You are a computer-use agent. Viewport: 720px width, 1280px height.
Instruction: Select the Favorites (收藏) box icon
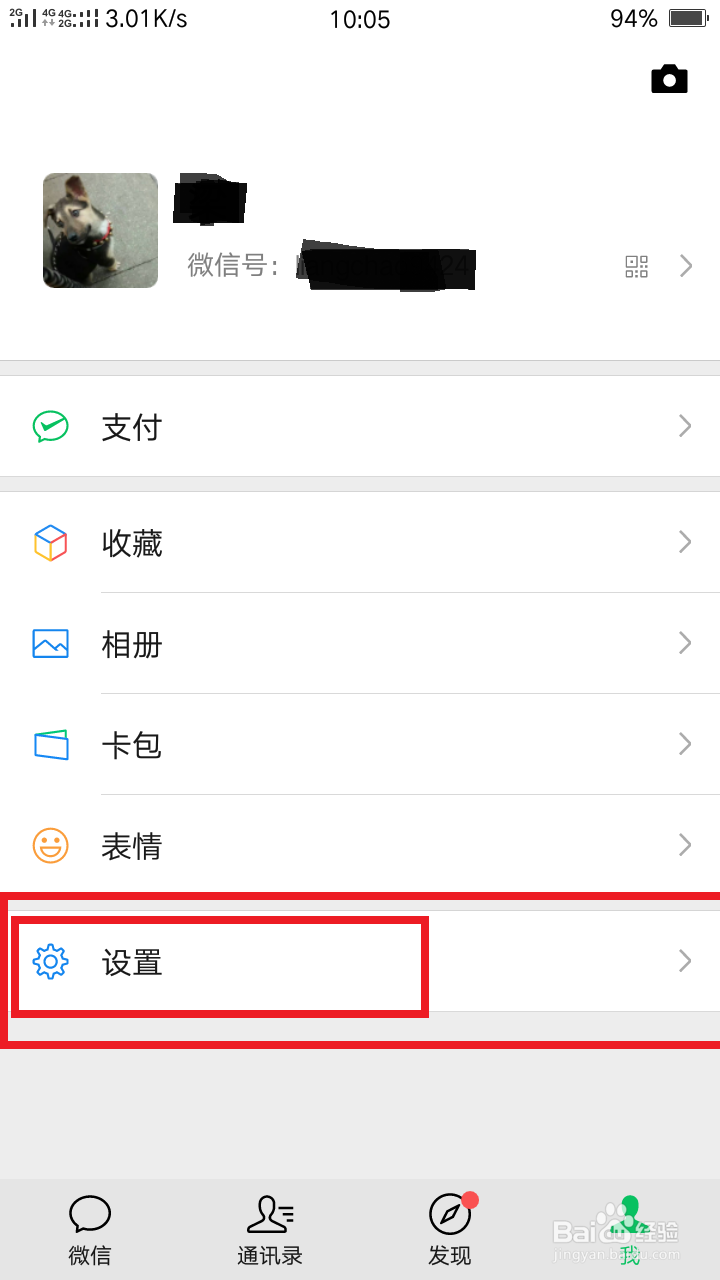point(49,543)
